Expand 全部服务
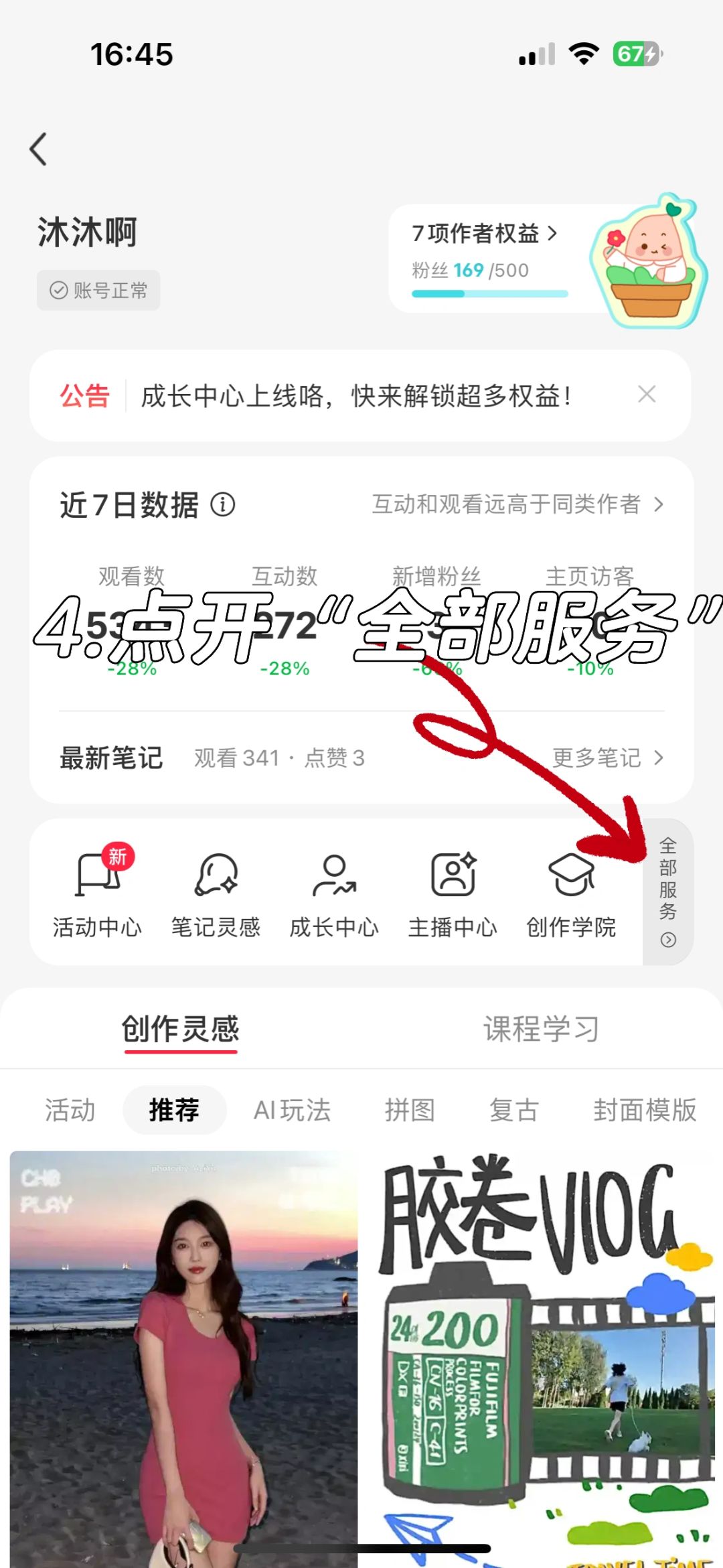The height and width of the screenshot is (1568, 723). tap(667, 892)
